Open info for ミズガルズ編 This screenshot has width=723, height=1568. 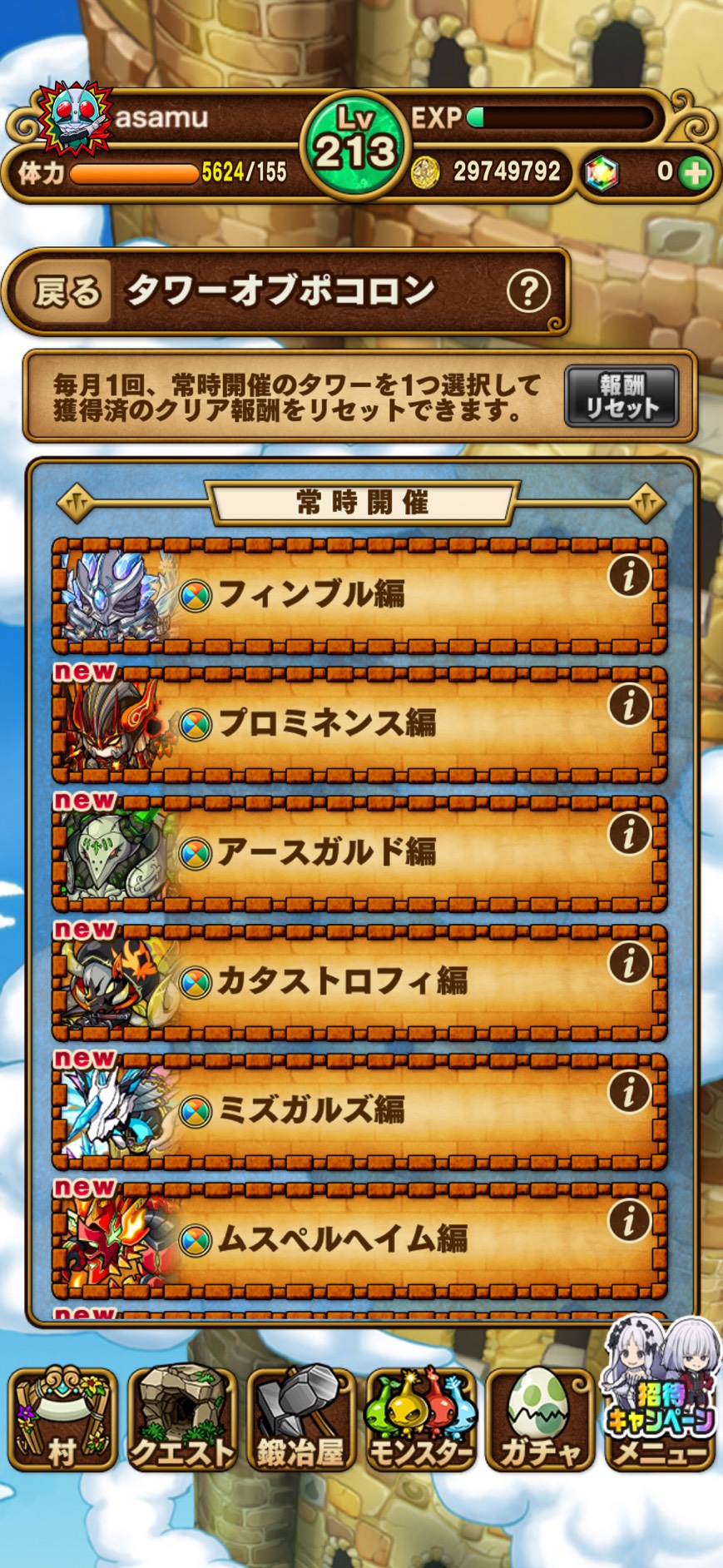point(629,1092)
